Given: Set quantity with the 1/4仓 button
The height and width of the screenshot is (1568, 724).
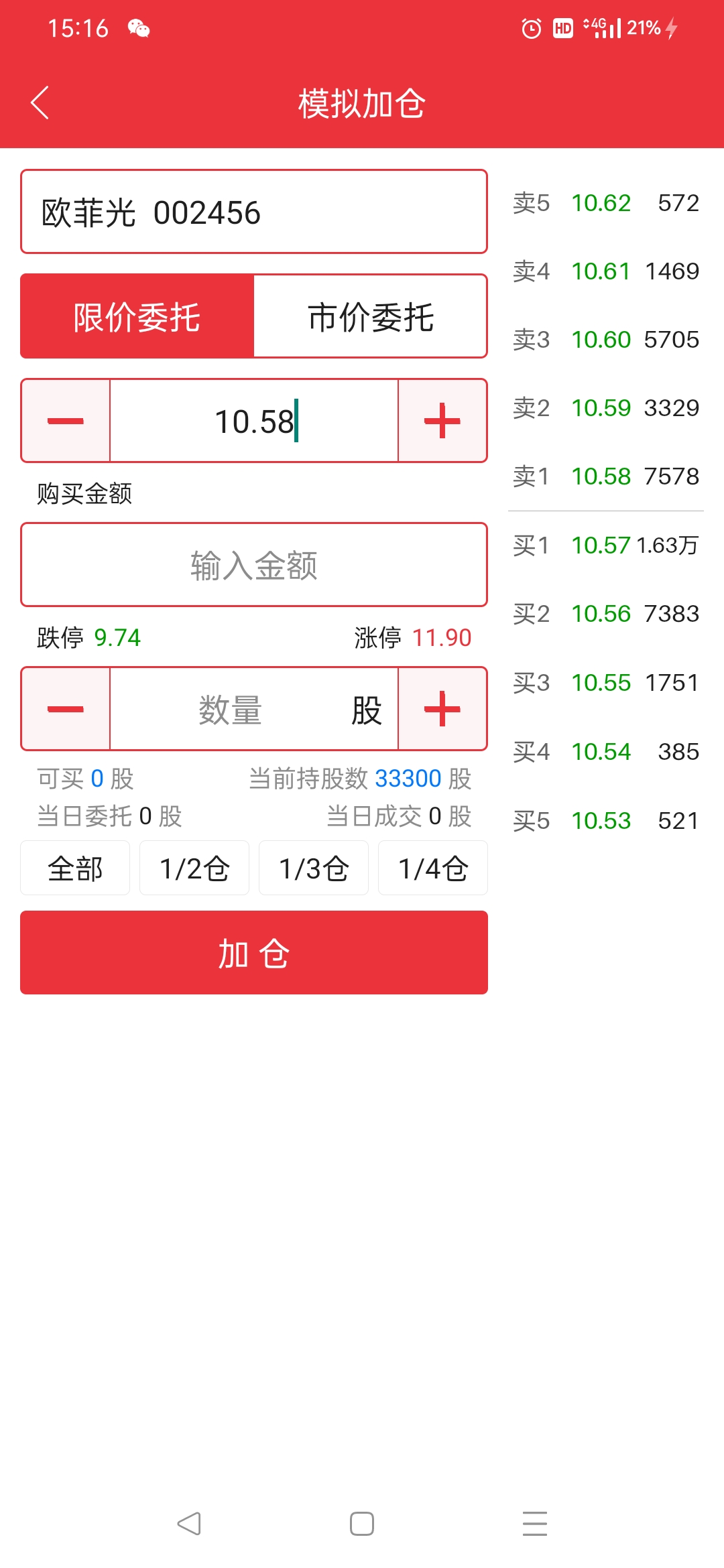Looking at the screenshot, I should point(433,868).
